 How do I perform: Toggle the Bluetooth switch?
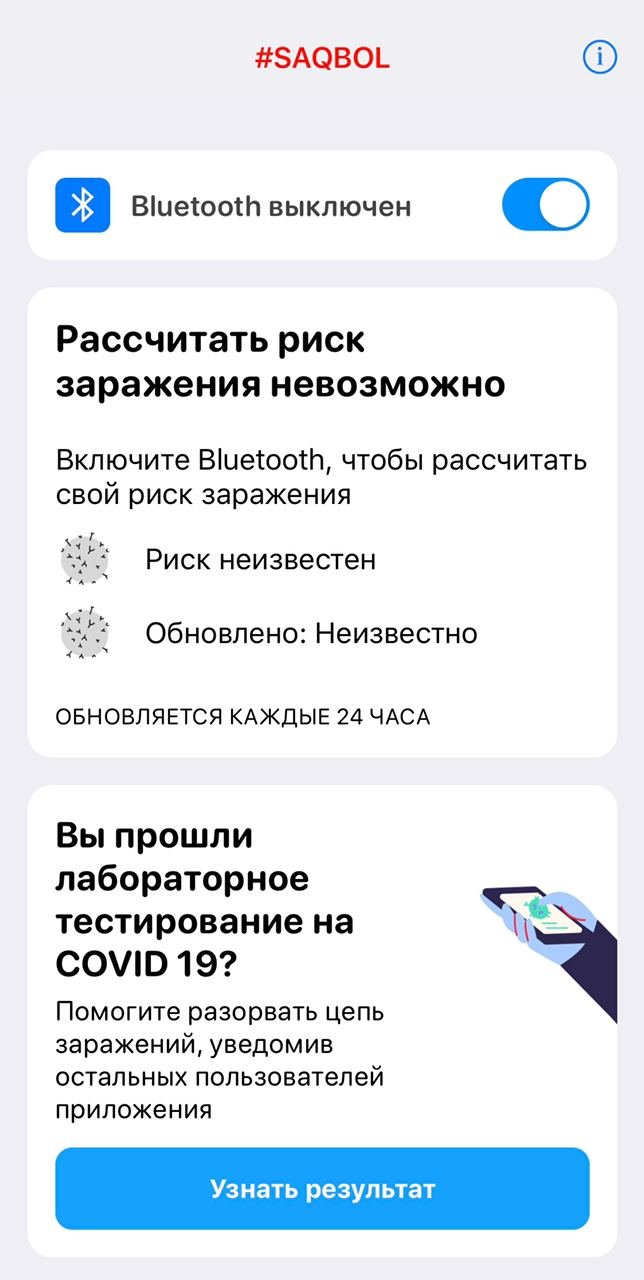545,206
